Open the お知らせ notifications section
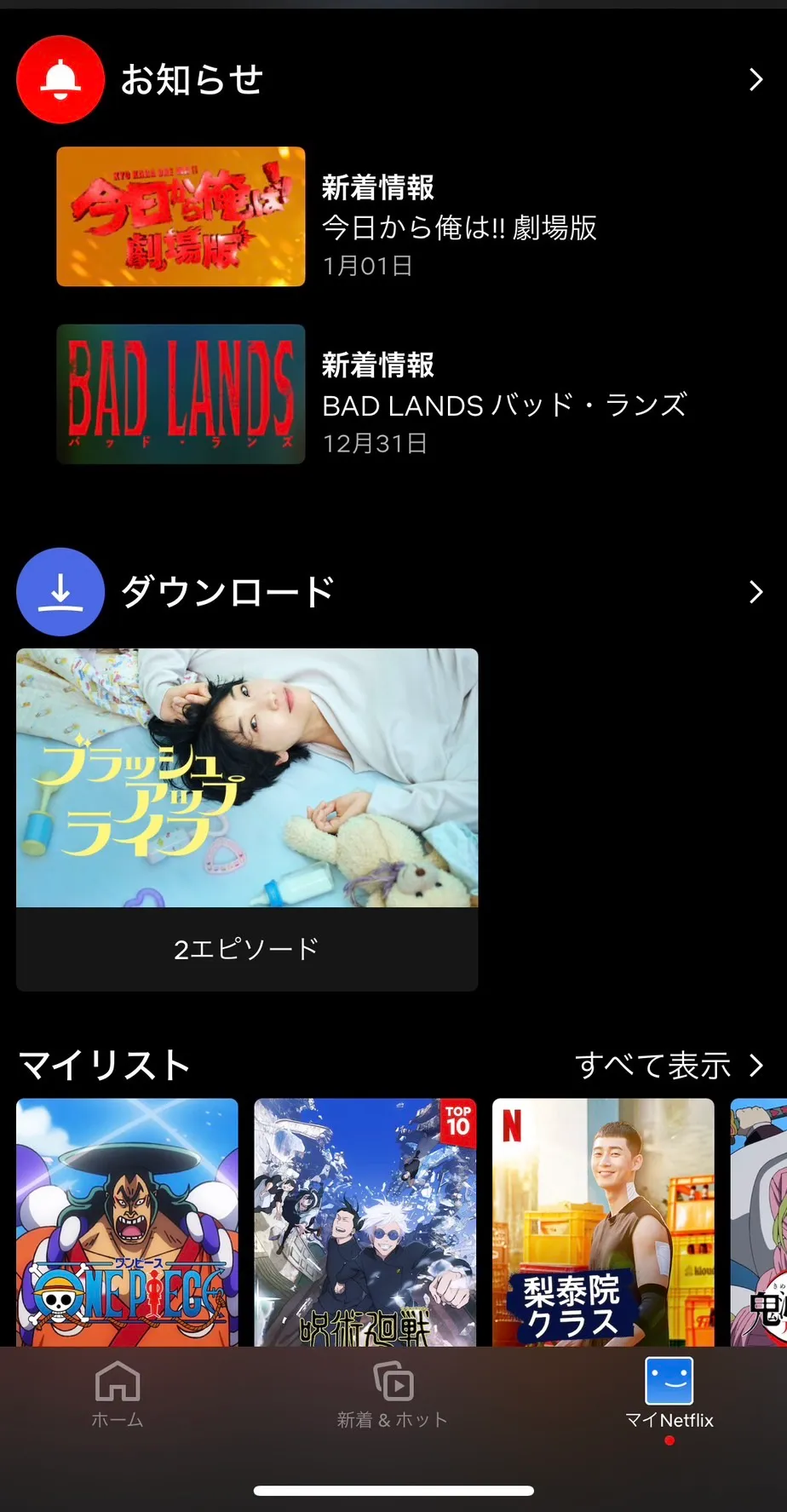The image size is (787, 1512). click(x=392, y=80)
